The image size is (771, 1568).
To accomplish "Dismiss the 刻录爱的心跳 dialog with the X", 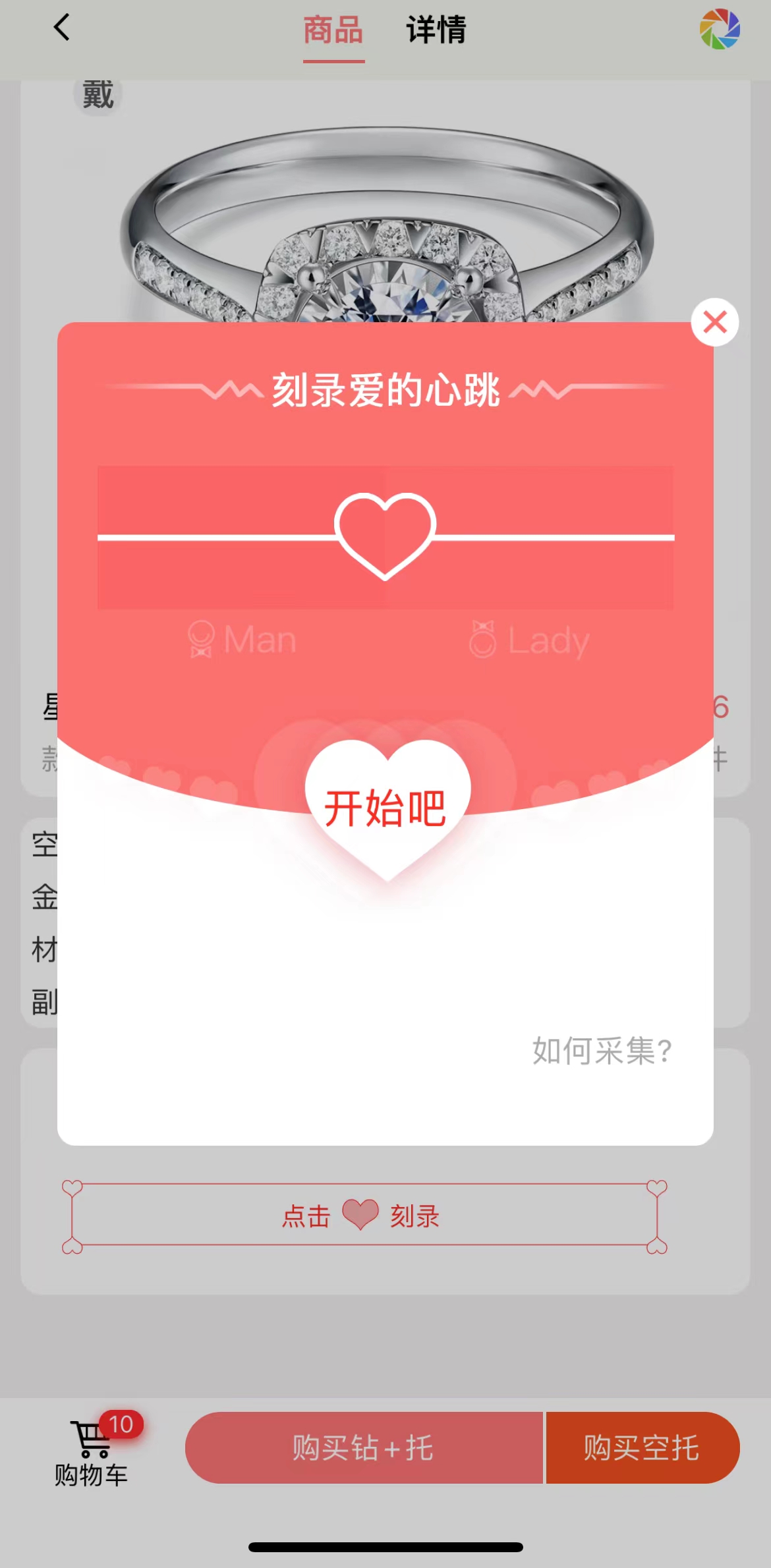I will [x=715, y=322].
